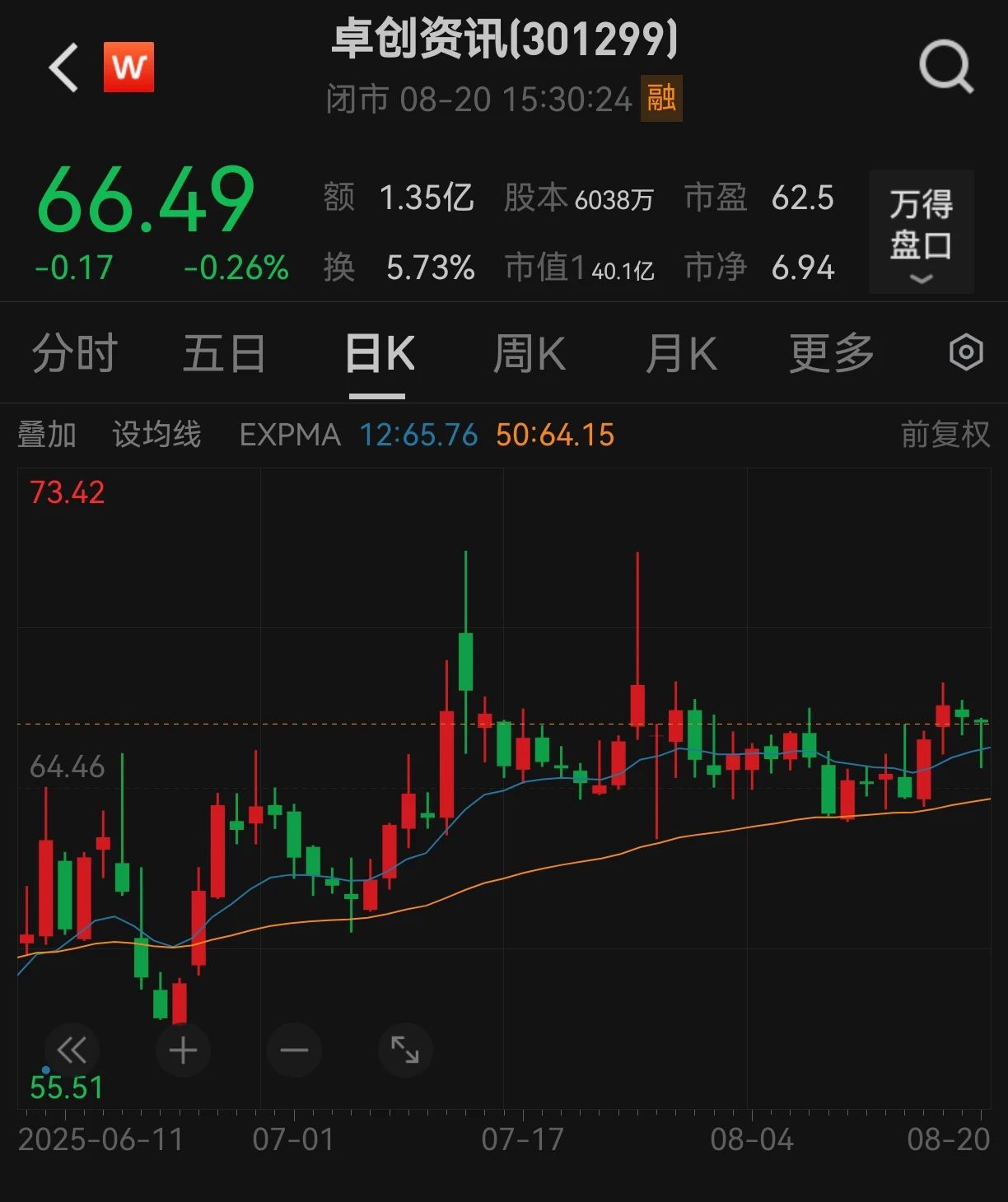Viewport: 1008px width, 1202px height.
Task: Switch to the 分时 chart tab
Action: tap(74, 354)
